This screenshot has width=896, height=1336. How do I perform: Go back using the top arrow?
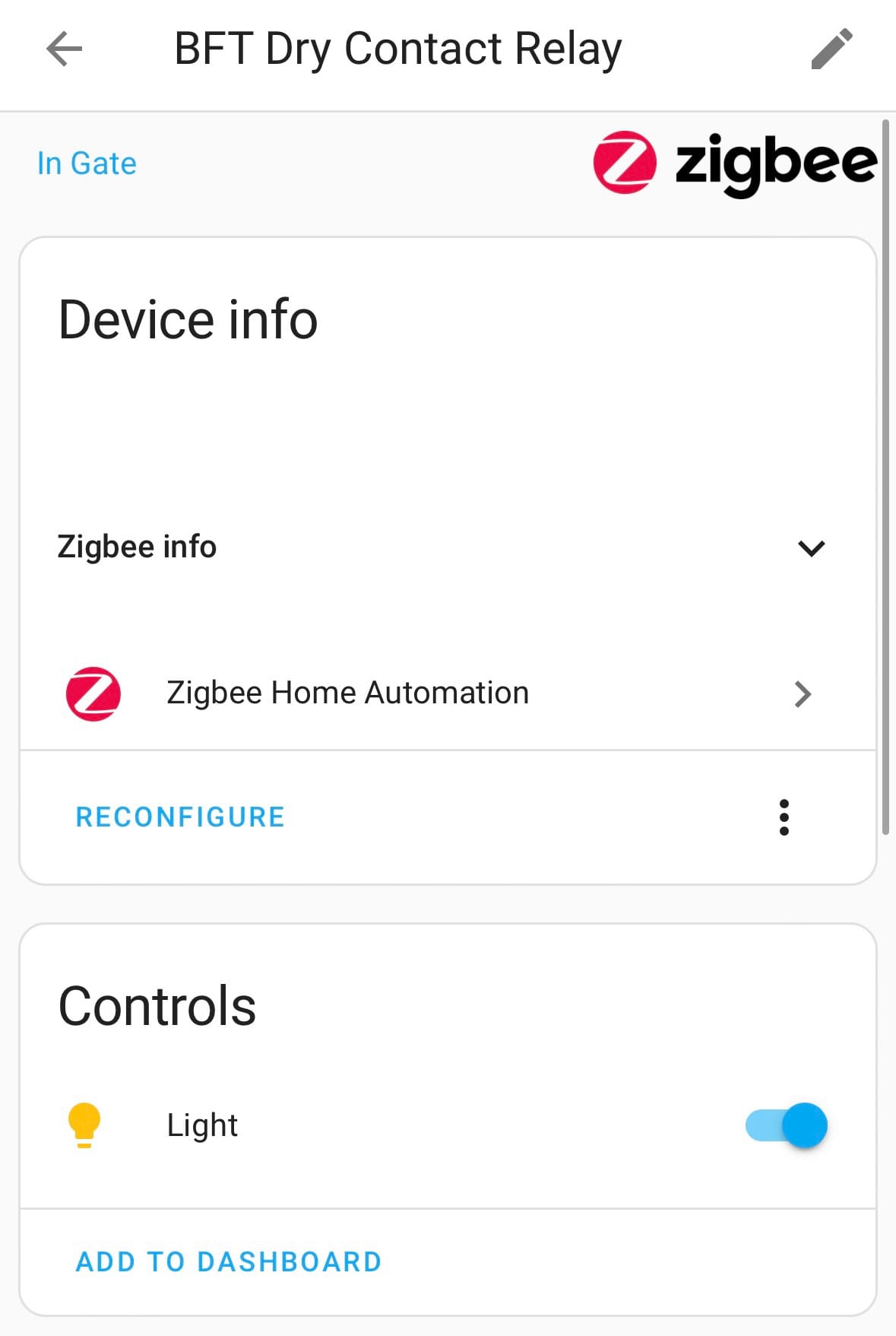click(64, 49)
